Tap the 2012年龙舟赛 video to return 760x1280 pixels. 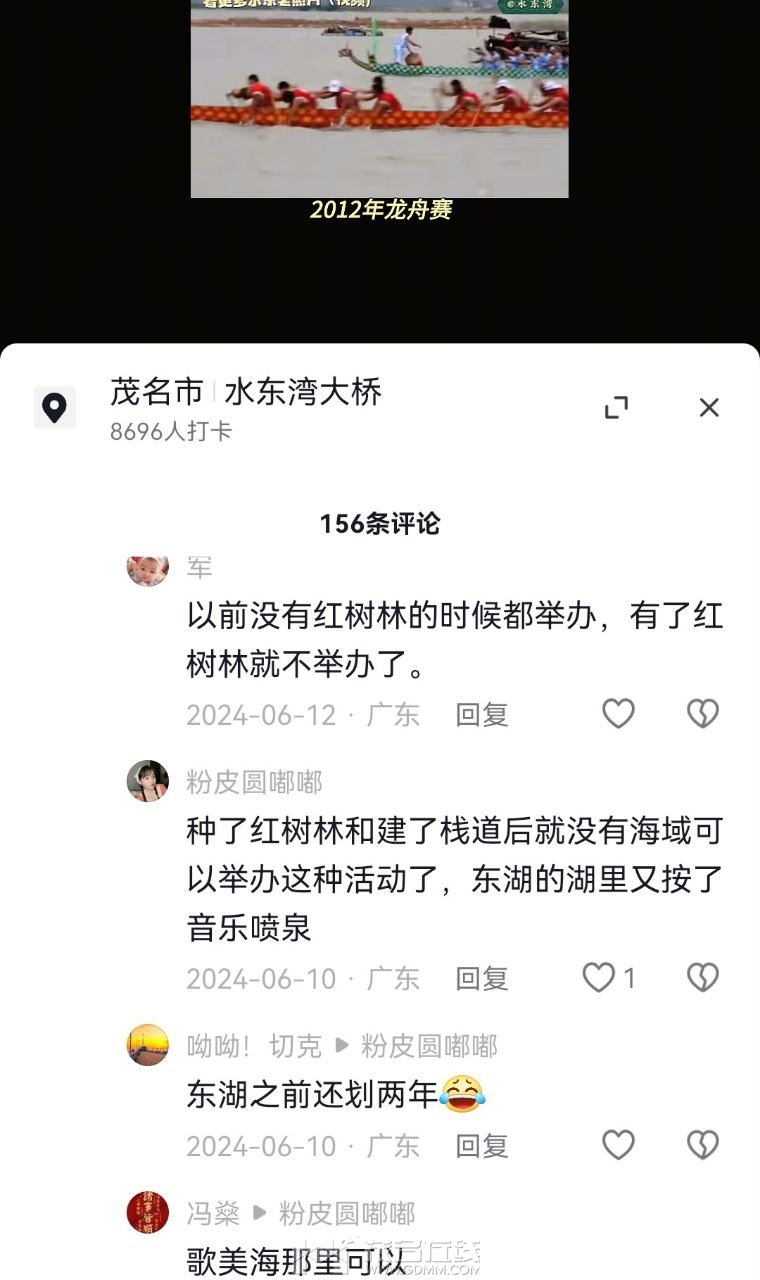pyautogui.click(x=380, y=100)
